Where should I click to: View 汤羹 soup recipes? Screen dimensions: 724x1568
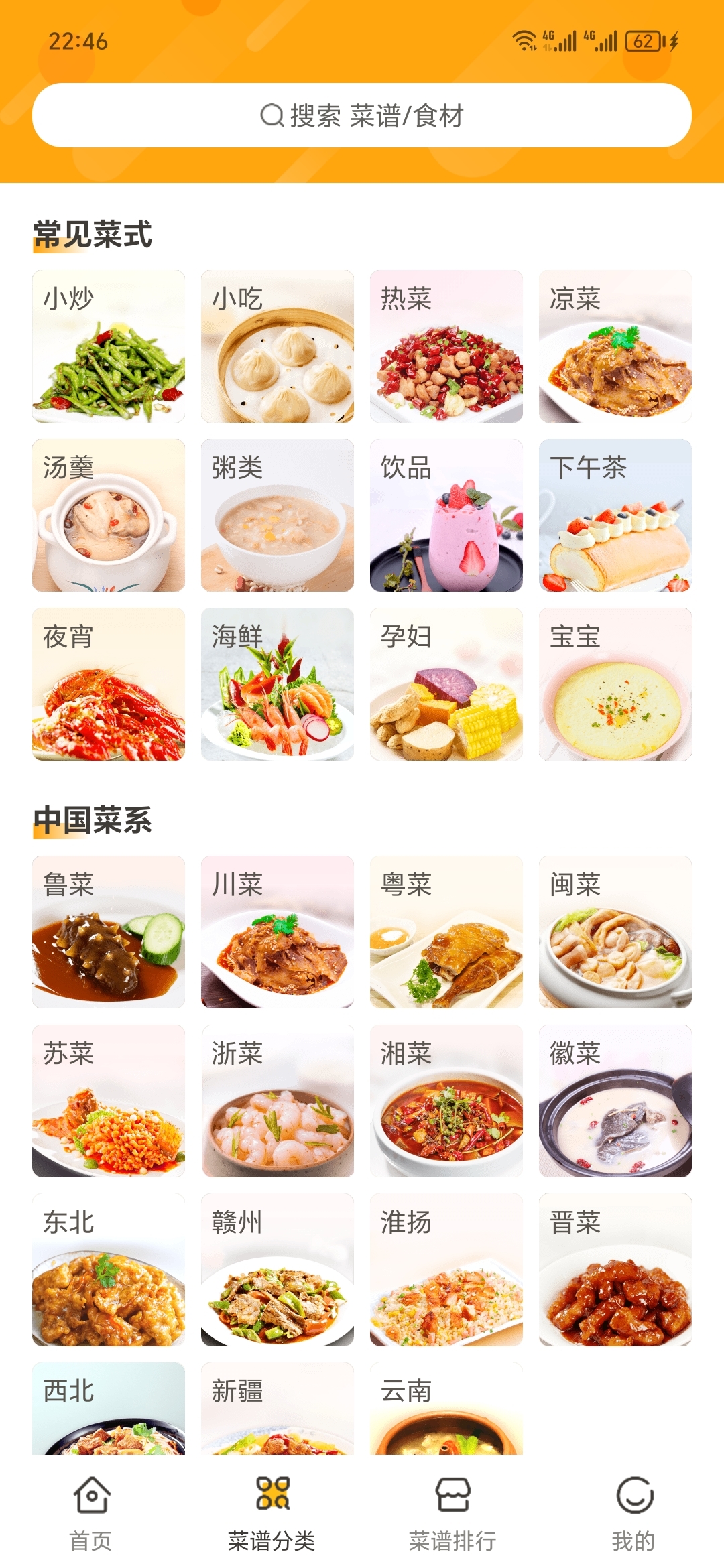pyautogui.click(x=109, y=515)
